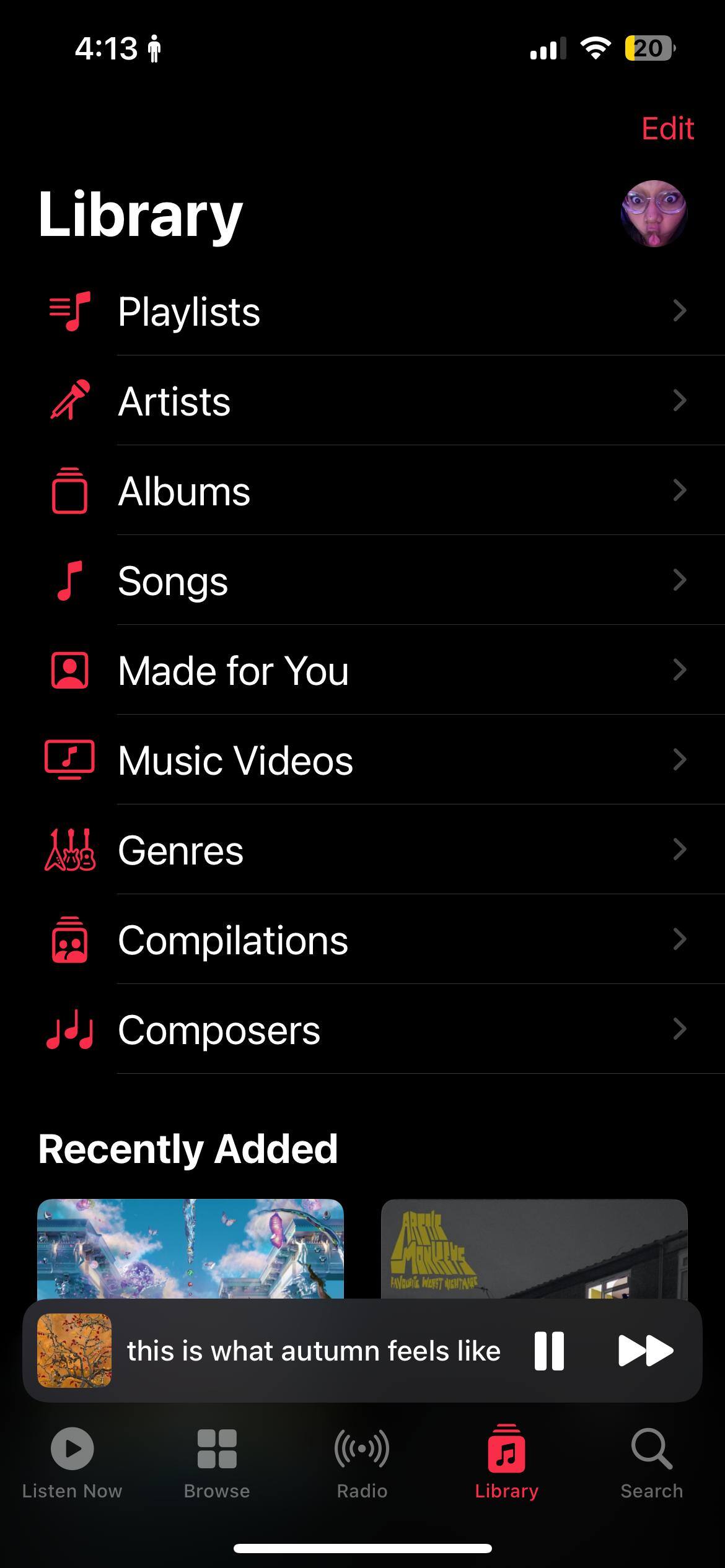Viewport: 725px width, 1568px height.
Task: Pause the current song
Action: pyautogui.click(x=549, y=1351)
